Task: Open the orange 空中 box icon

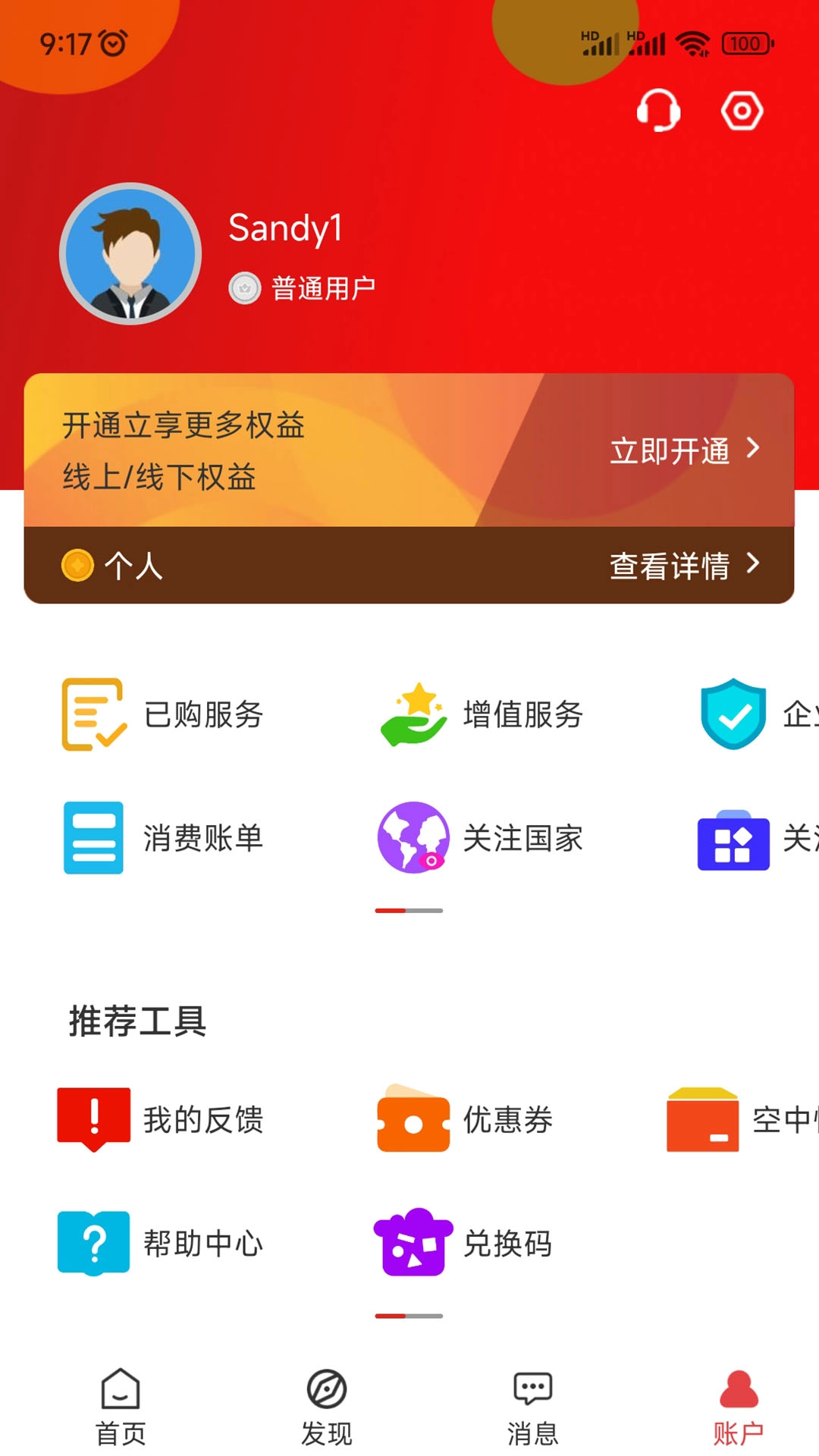Action: pyautogui.click(x=702, y=1121)
